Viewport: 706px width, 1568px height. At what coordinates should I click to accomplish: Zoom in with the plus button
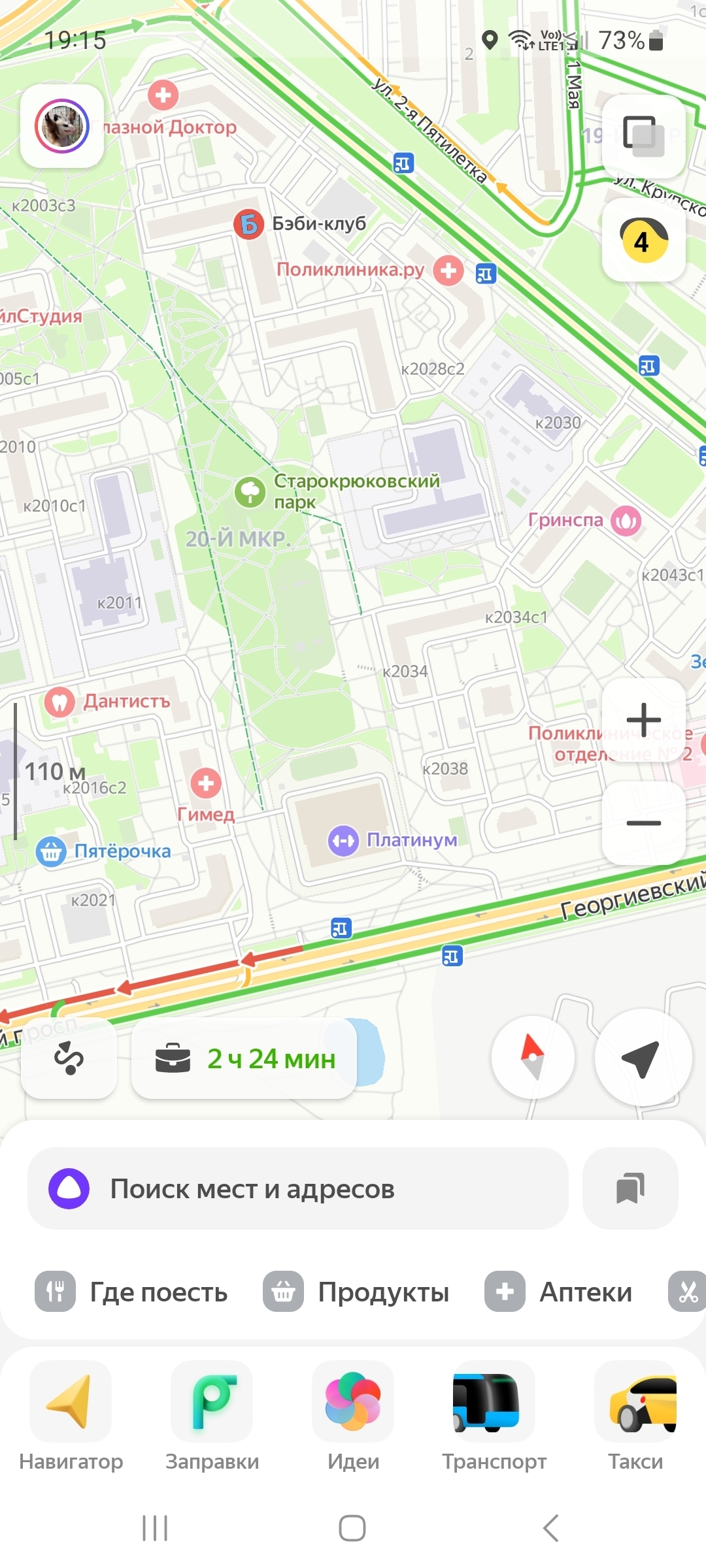click(643, 719)
